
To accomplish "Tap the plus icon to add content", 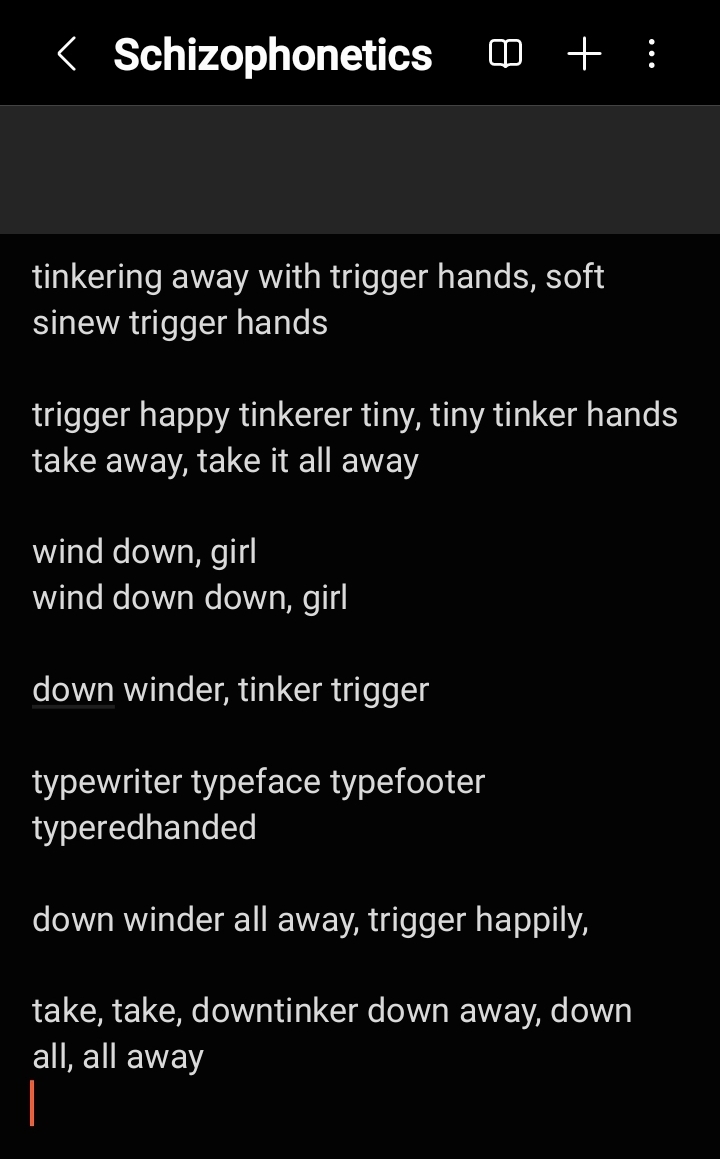I will click(584, 54).
